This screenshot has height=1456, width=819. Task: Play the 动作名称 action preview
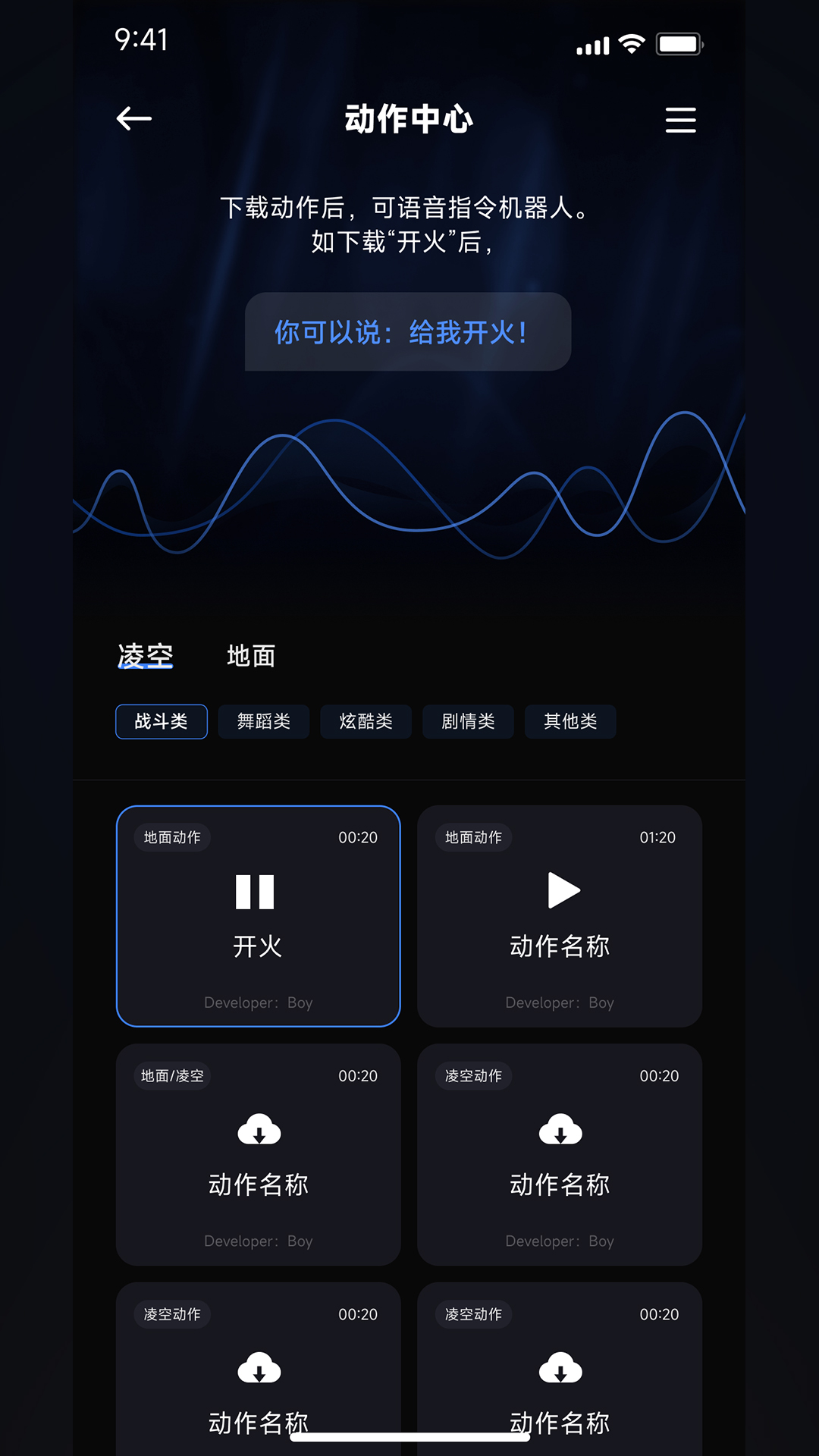click(x=561, y=892)
